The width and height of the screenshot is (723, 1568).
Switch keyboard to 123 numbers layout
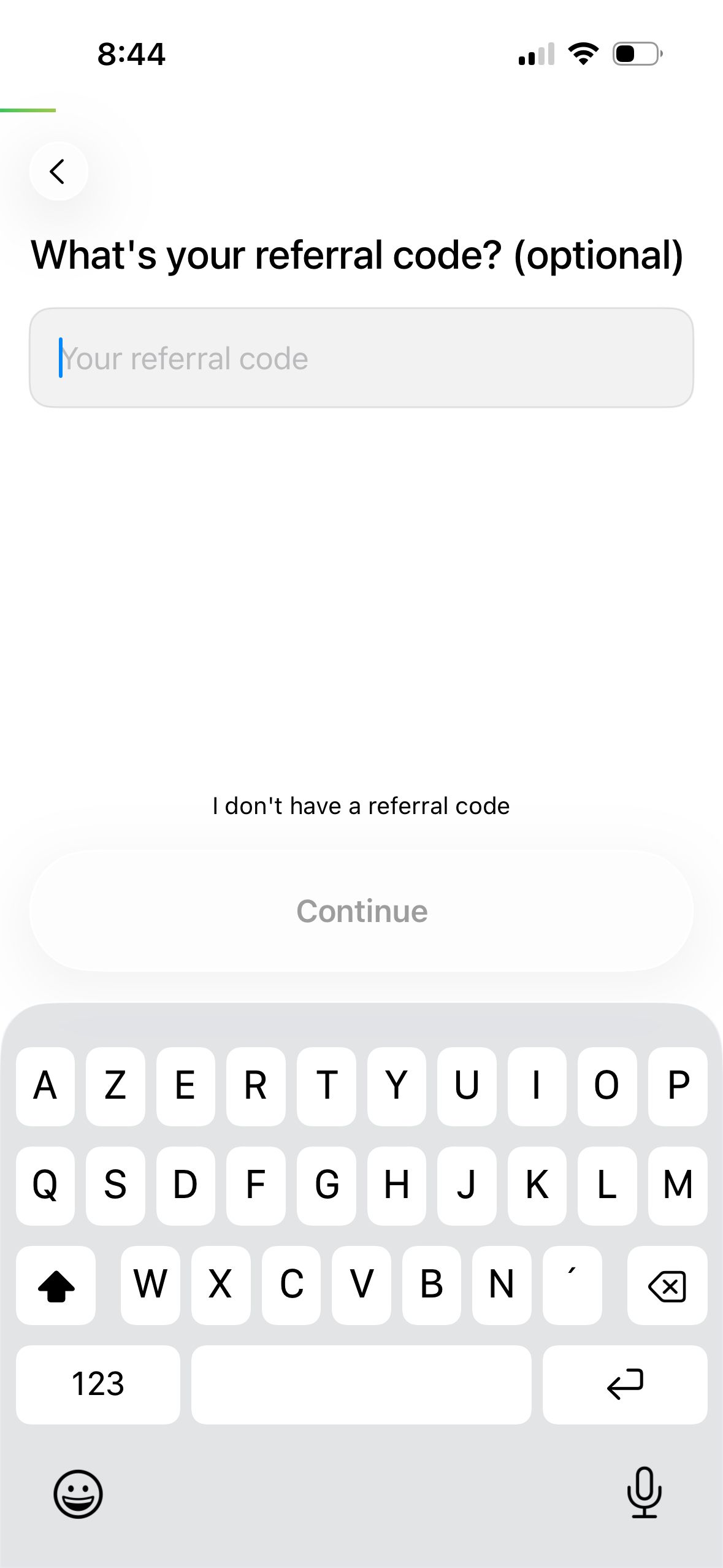coord(98,1385)
